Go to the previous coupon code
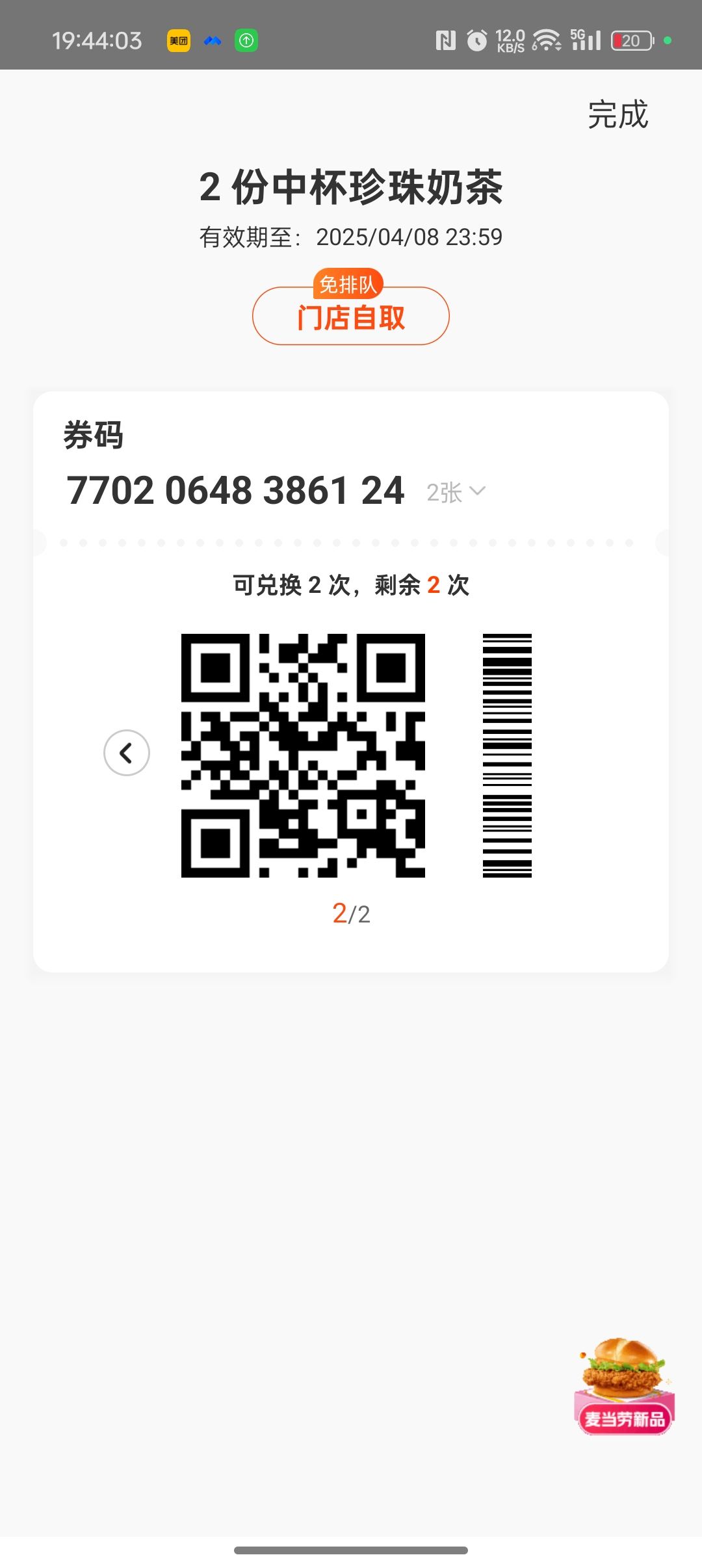The image size is (702, 1568). tap(127, 753)
